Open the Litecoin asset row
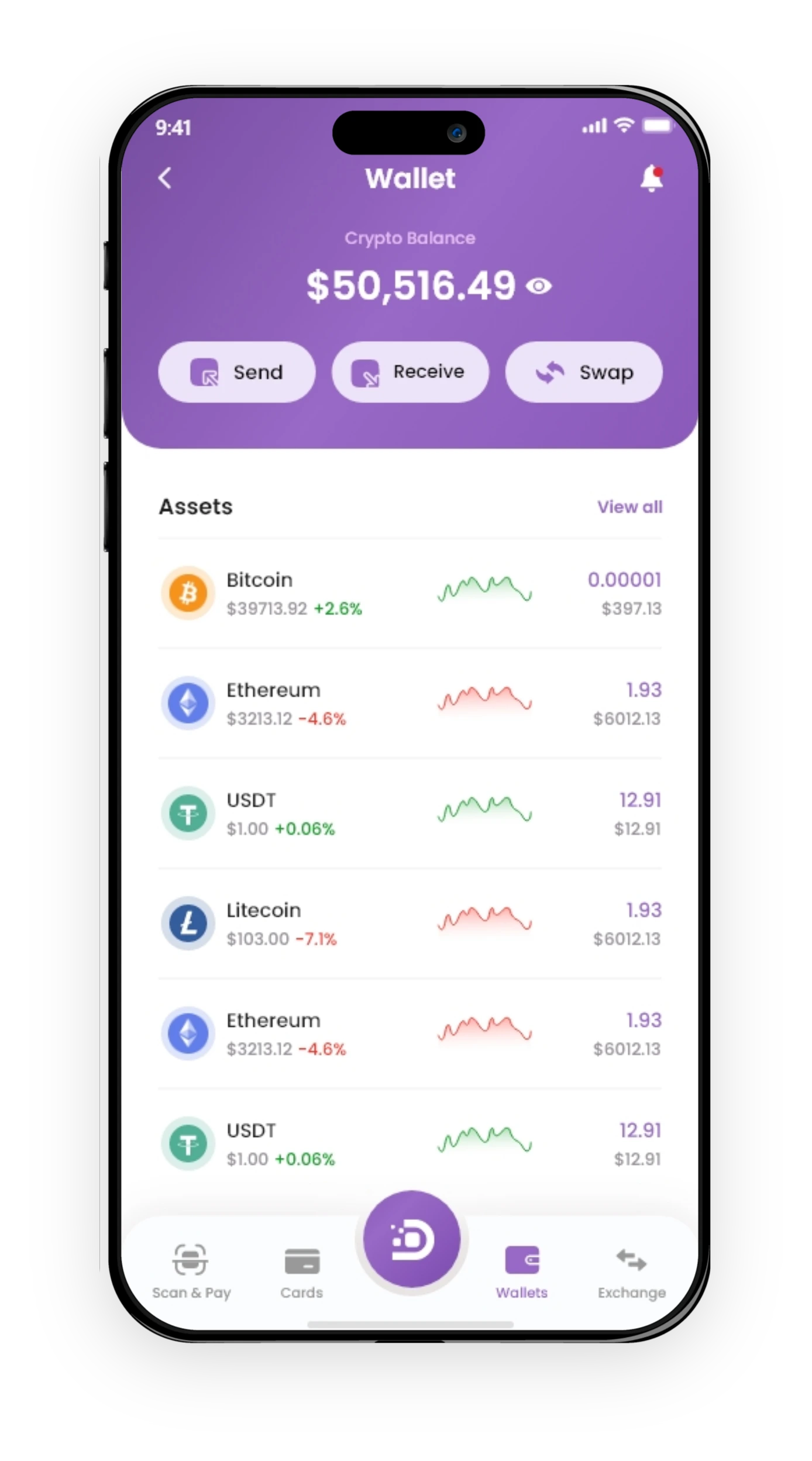Viewport: 812px width, 1461px height. tap(410, 924)
